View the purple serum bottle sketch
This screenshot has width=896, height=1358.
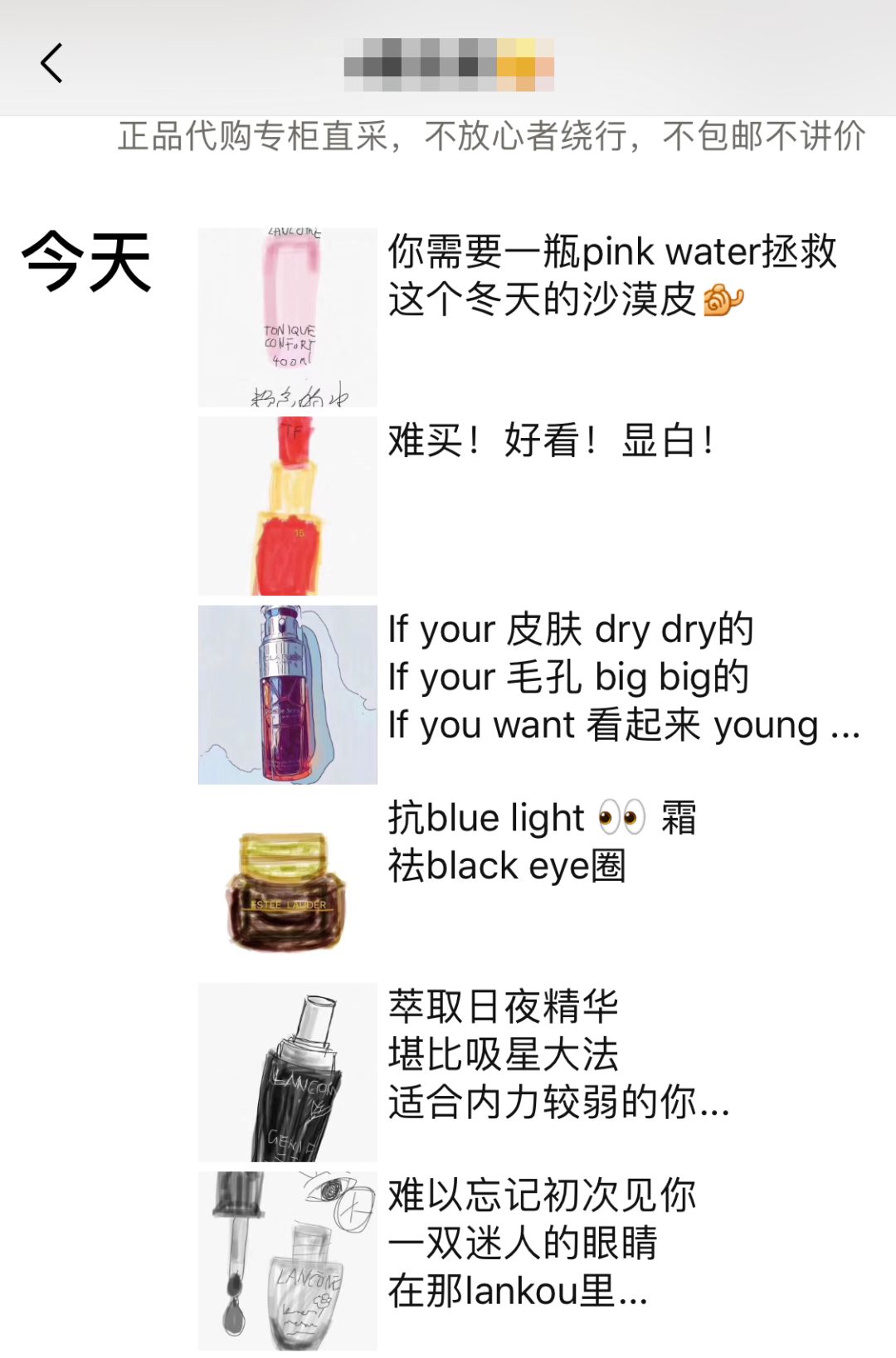[x=287, y=694]
